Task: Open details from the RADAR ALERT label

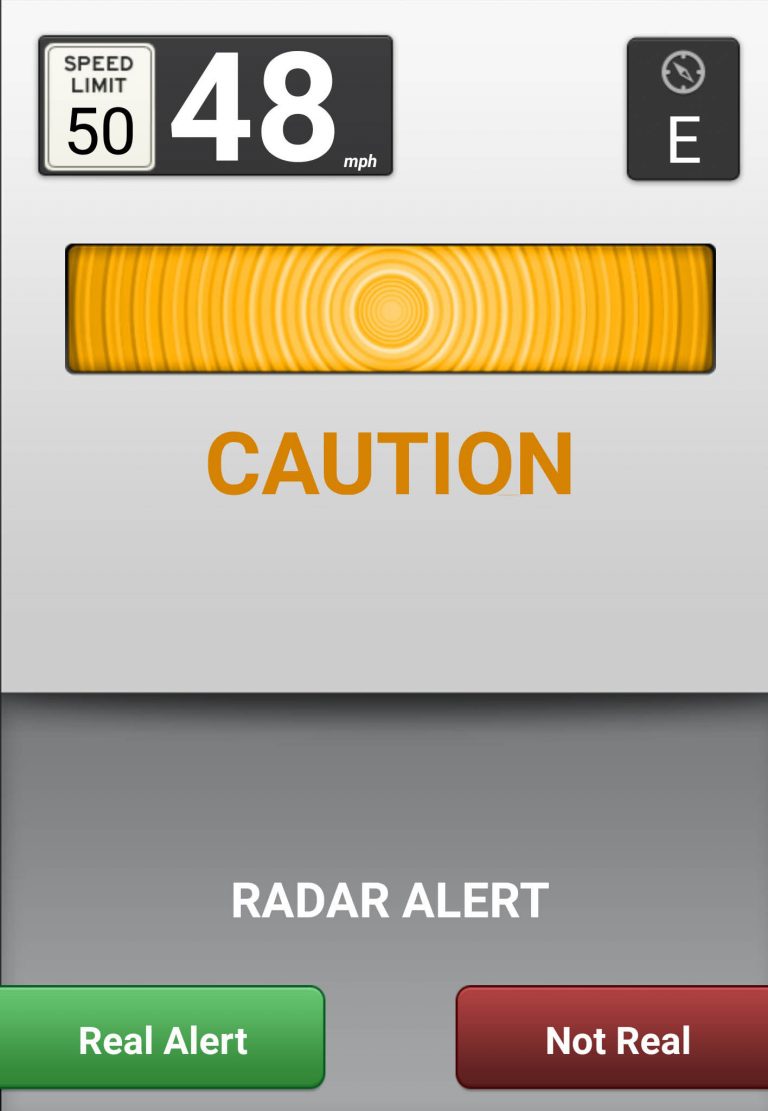Action: click(388, 900)
